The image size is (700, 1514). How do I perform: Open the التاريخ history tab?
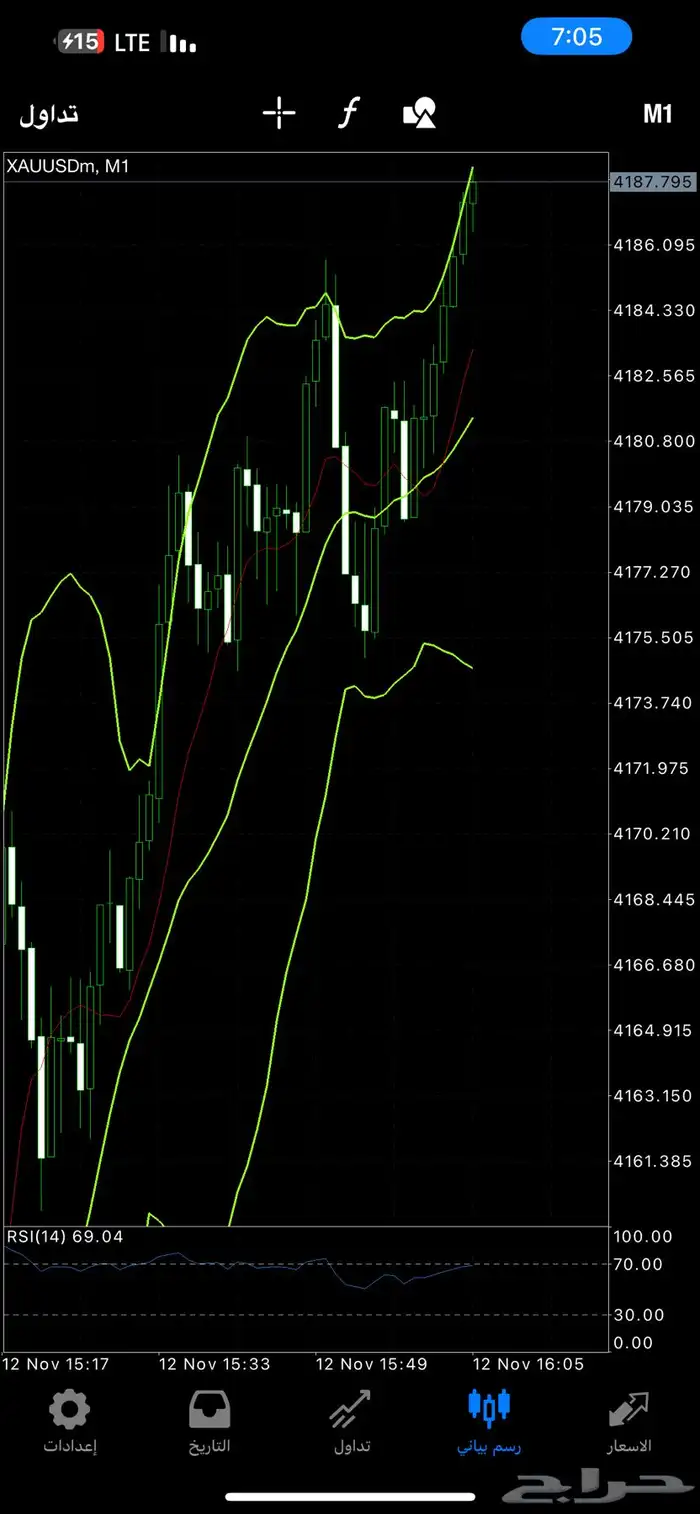210,1422
